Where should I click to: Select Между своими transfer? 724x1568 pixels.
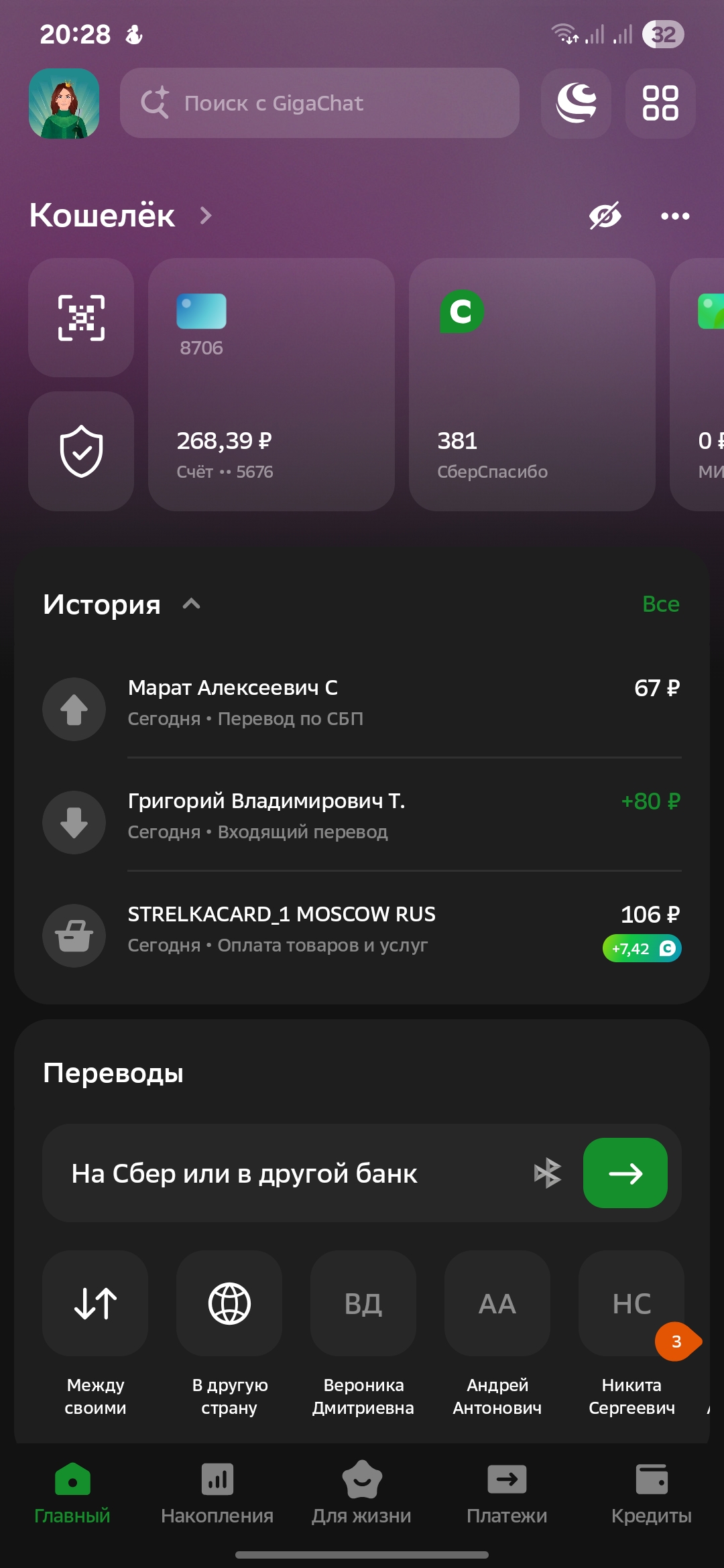tap(95, 1304)
